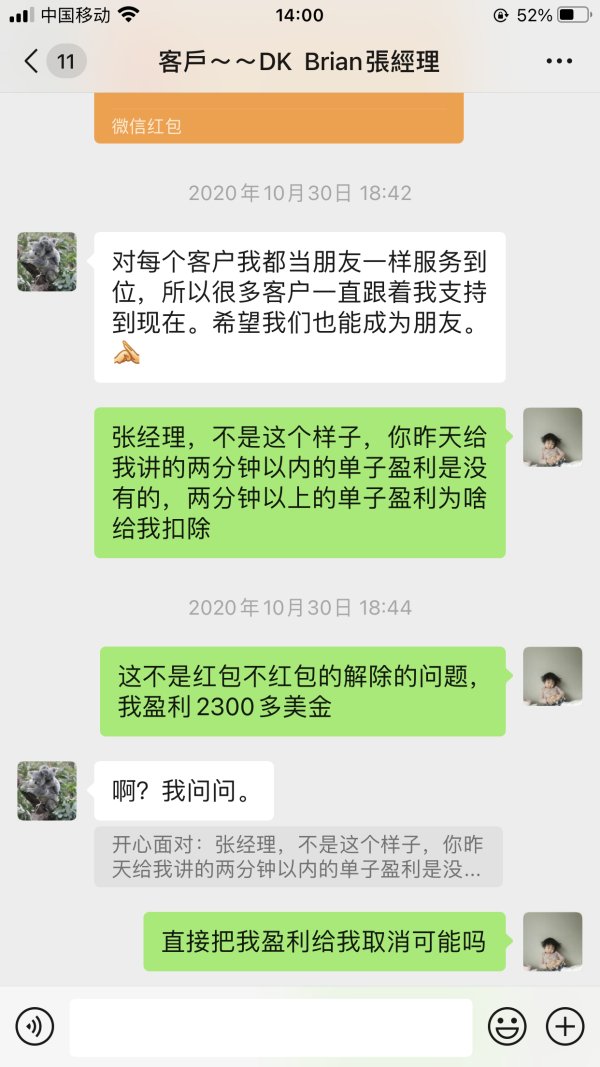View the koala avatar beside 啊？我问问。
Screen dimensions: 600x1067
click(x=47, y=791)
